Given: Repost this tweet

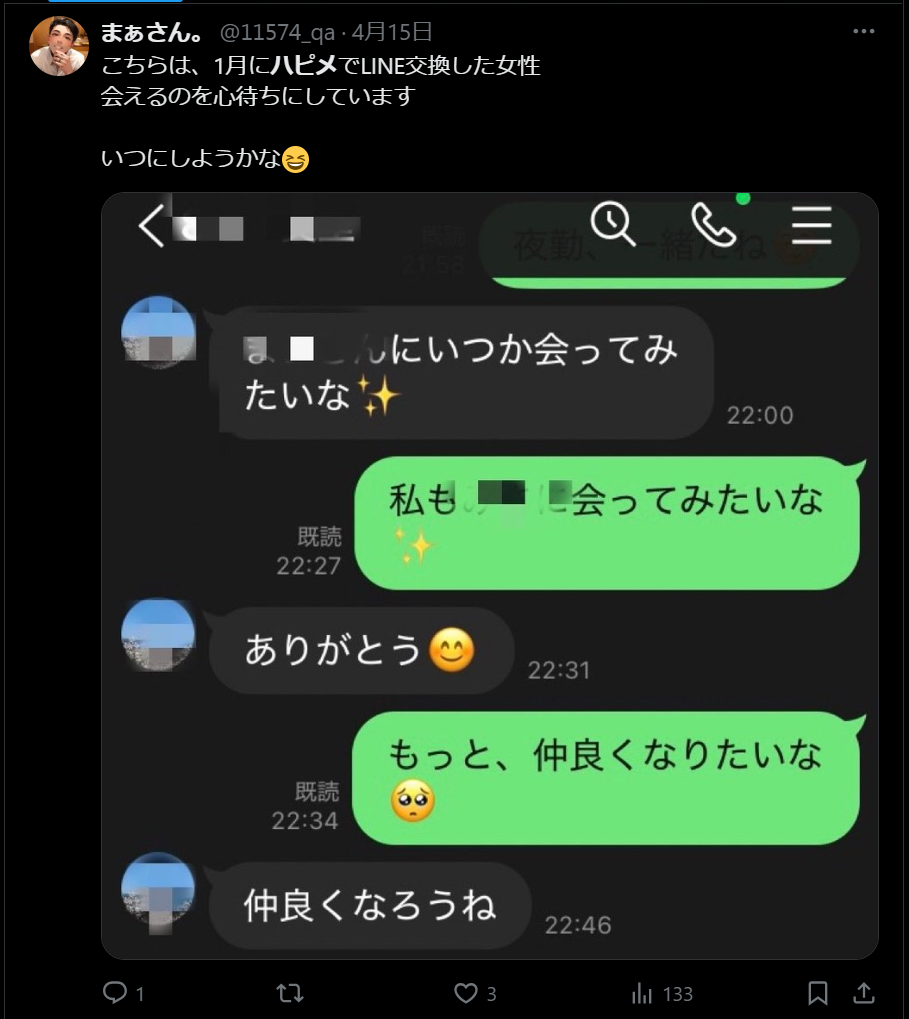Looking at the screenshot, I should (289, 993).
